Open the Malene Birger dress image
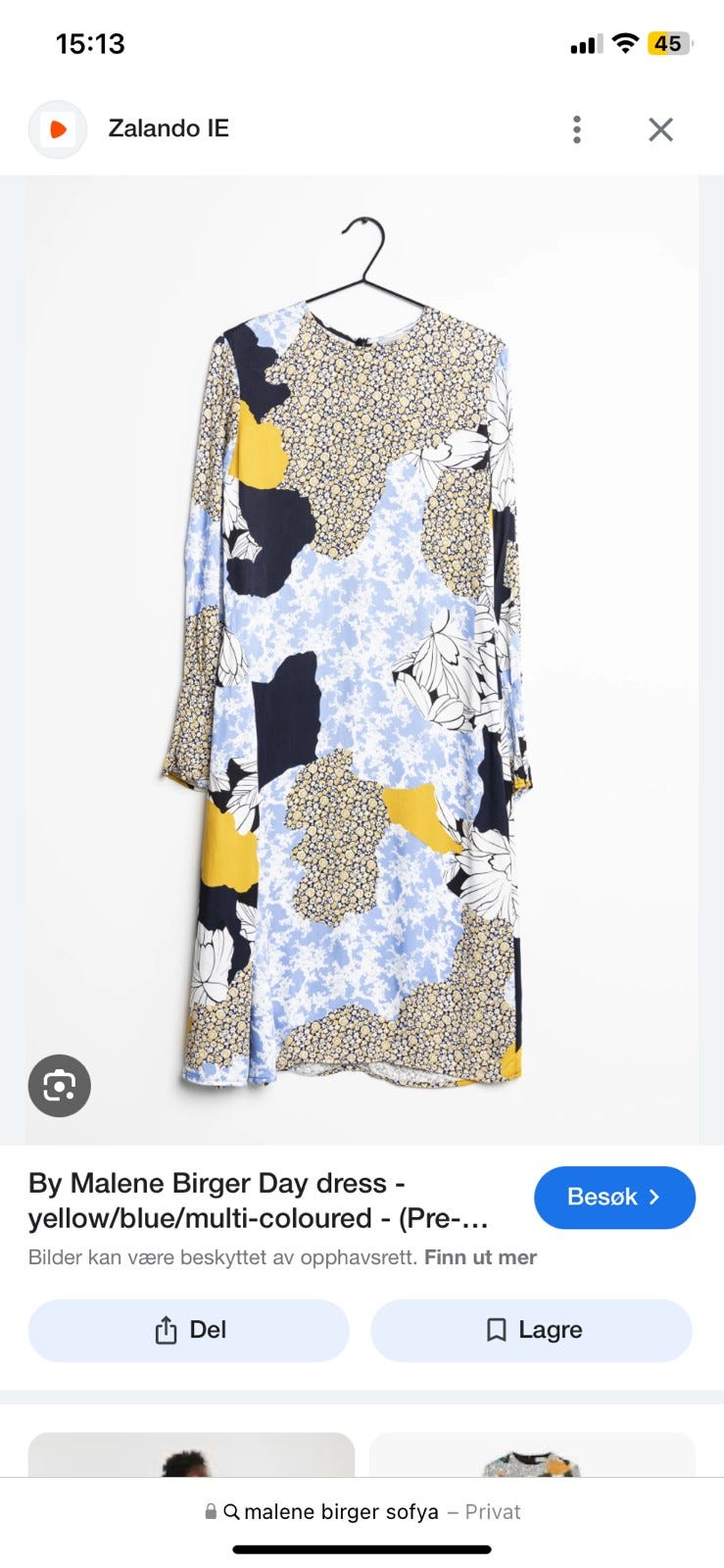The image size is (724, 1568). pos(362,659)
